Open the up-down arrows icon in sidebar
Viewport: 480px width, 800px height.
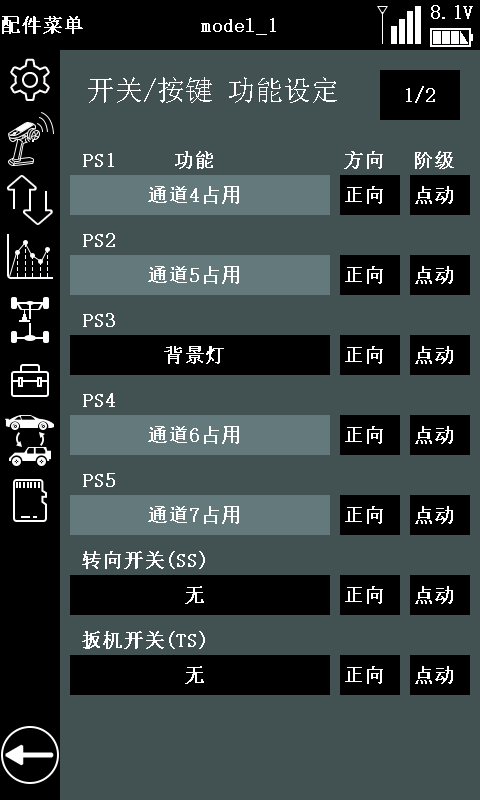[x=30, y=201]
